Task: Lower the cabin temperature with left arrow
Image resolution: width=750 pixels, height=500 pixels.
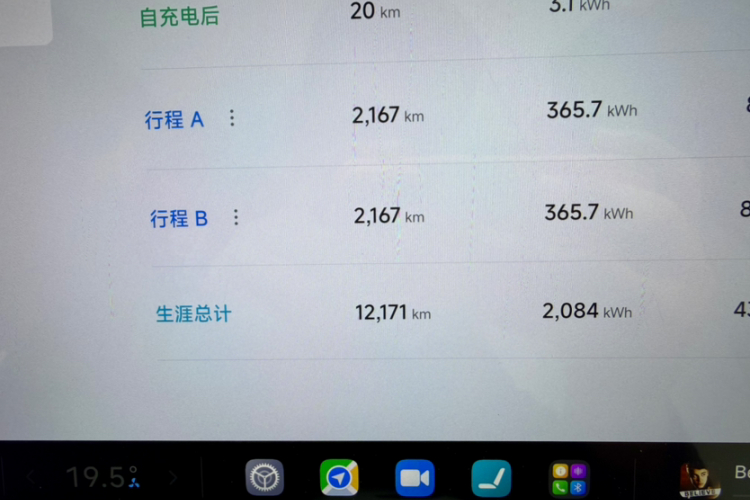Action: pos(33,478)
